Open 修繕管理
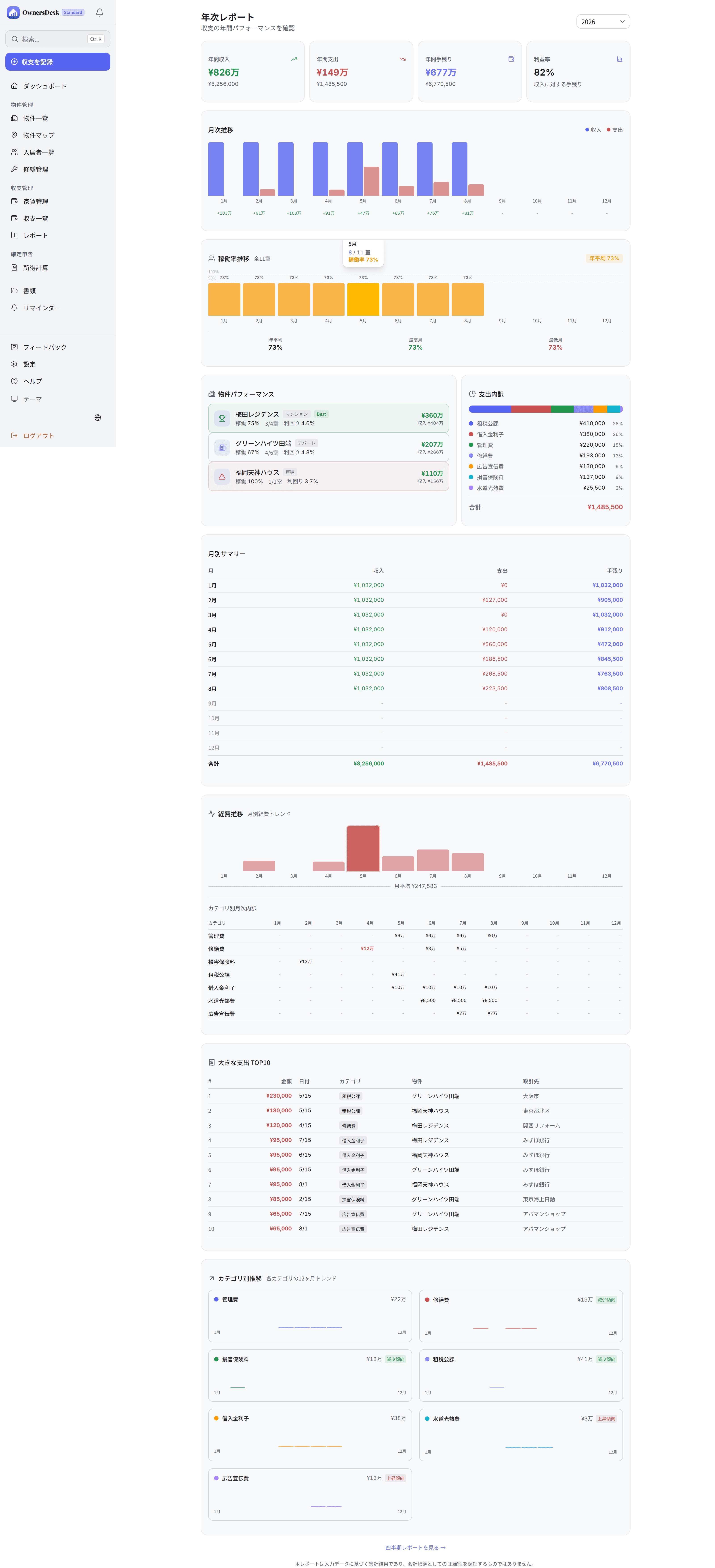This screenshot has height=1568, width=715. 58,169
